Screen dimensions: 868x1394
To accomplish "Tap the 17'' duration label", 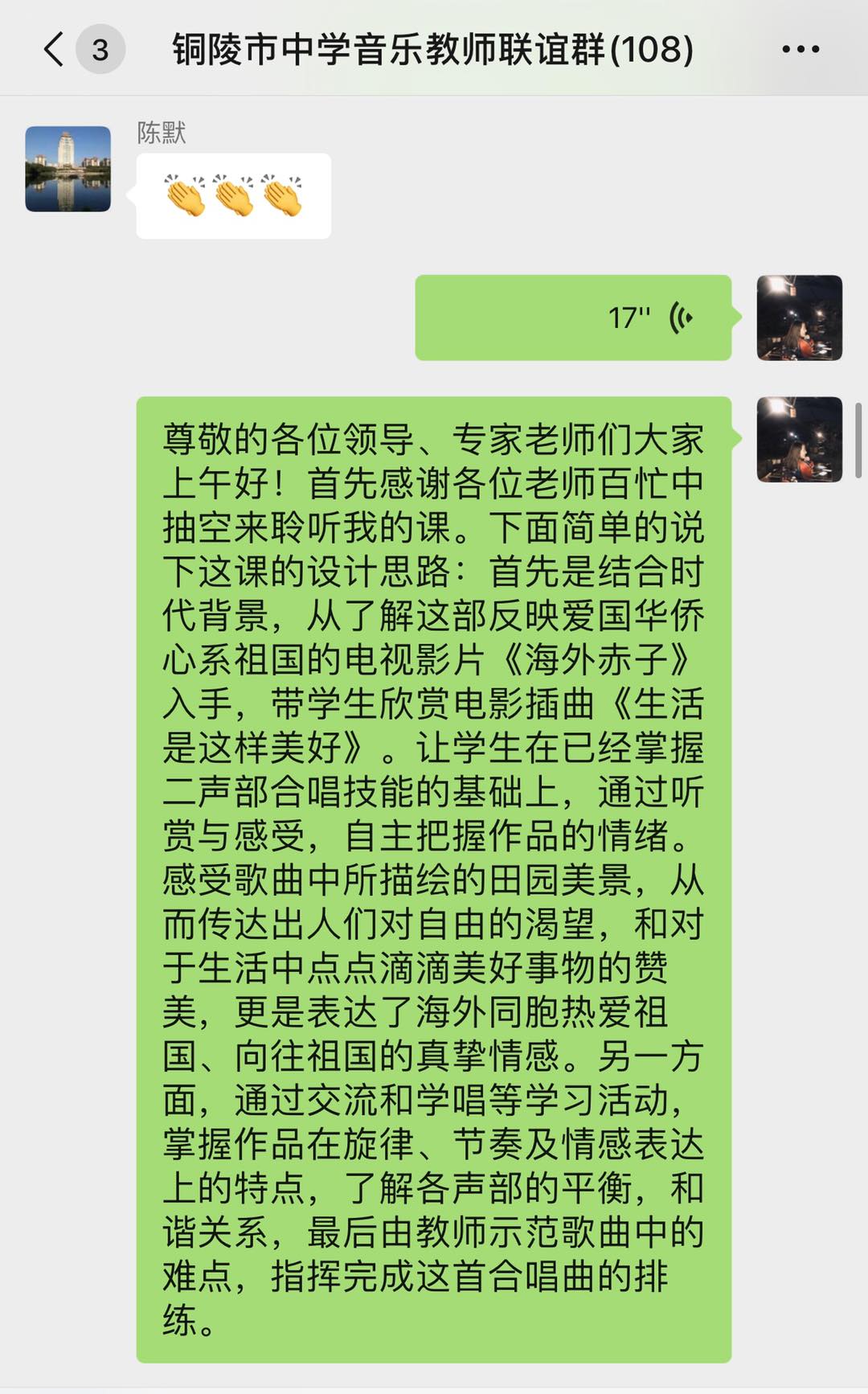I will click(631, 316).
